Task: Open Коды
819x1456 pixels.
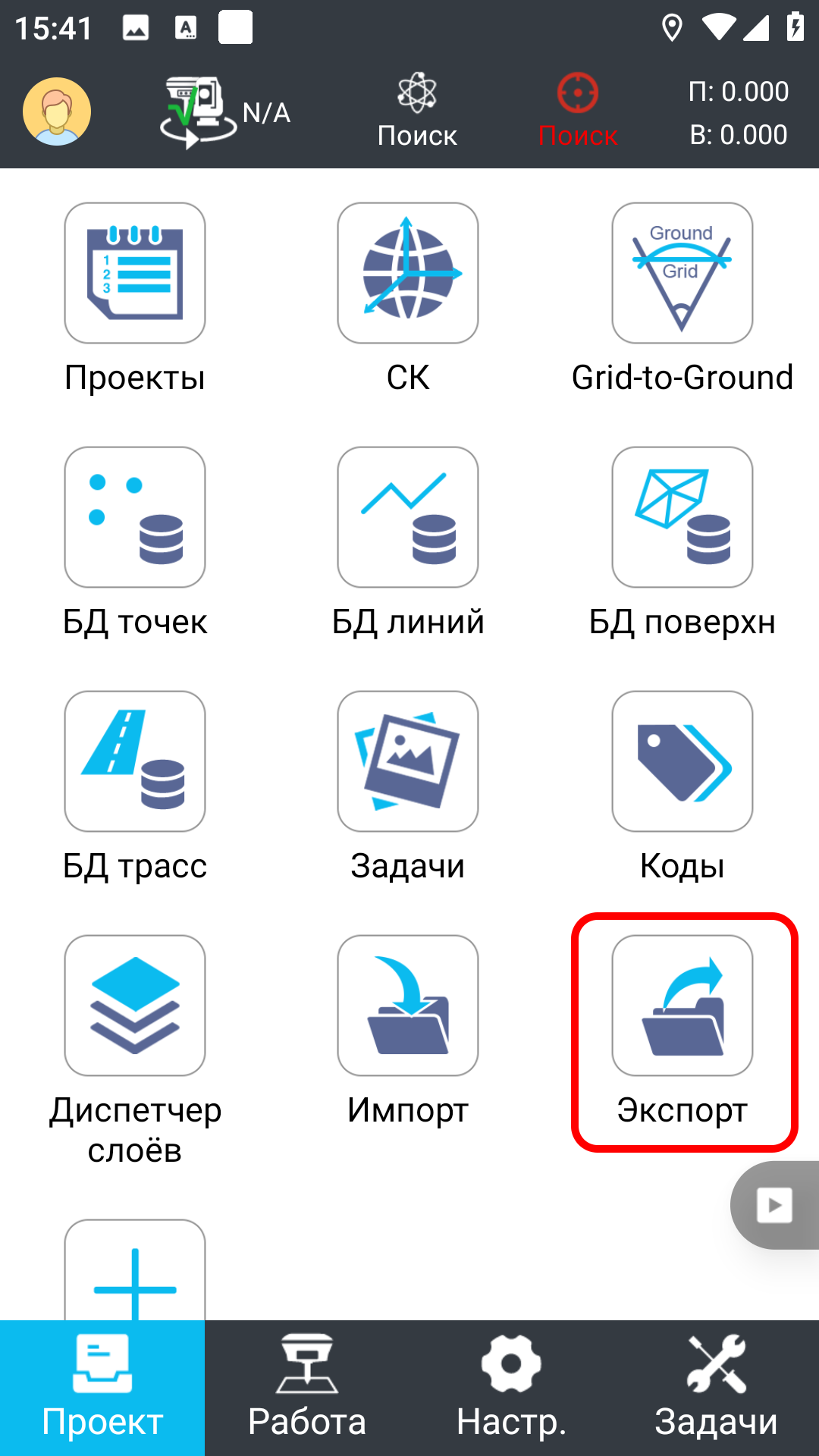Action: pyautogui.click(x=682, y=761)
